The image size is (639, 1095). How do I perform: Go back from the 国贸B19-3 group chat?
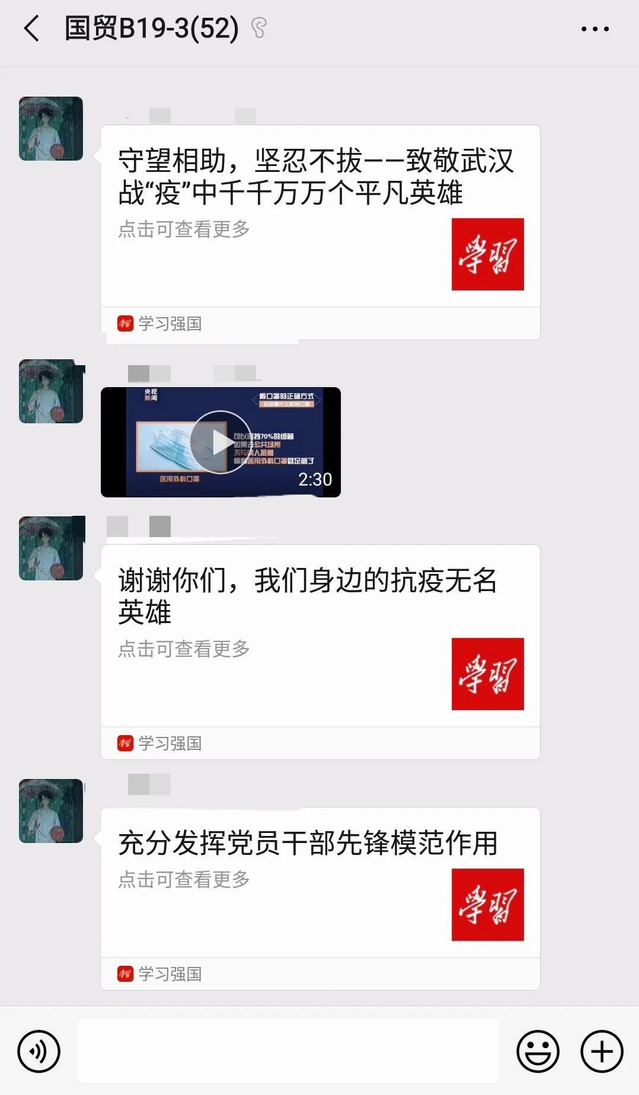coord(32,29)
